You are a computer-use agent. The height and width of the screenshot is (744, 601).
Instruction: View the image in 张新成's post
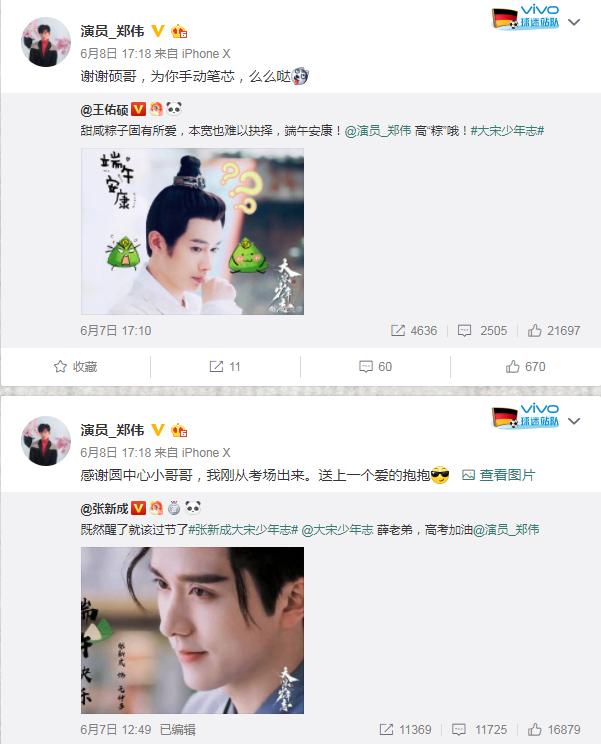click(192, 629)
